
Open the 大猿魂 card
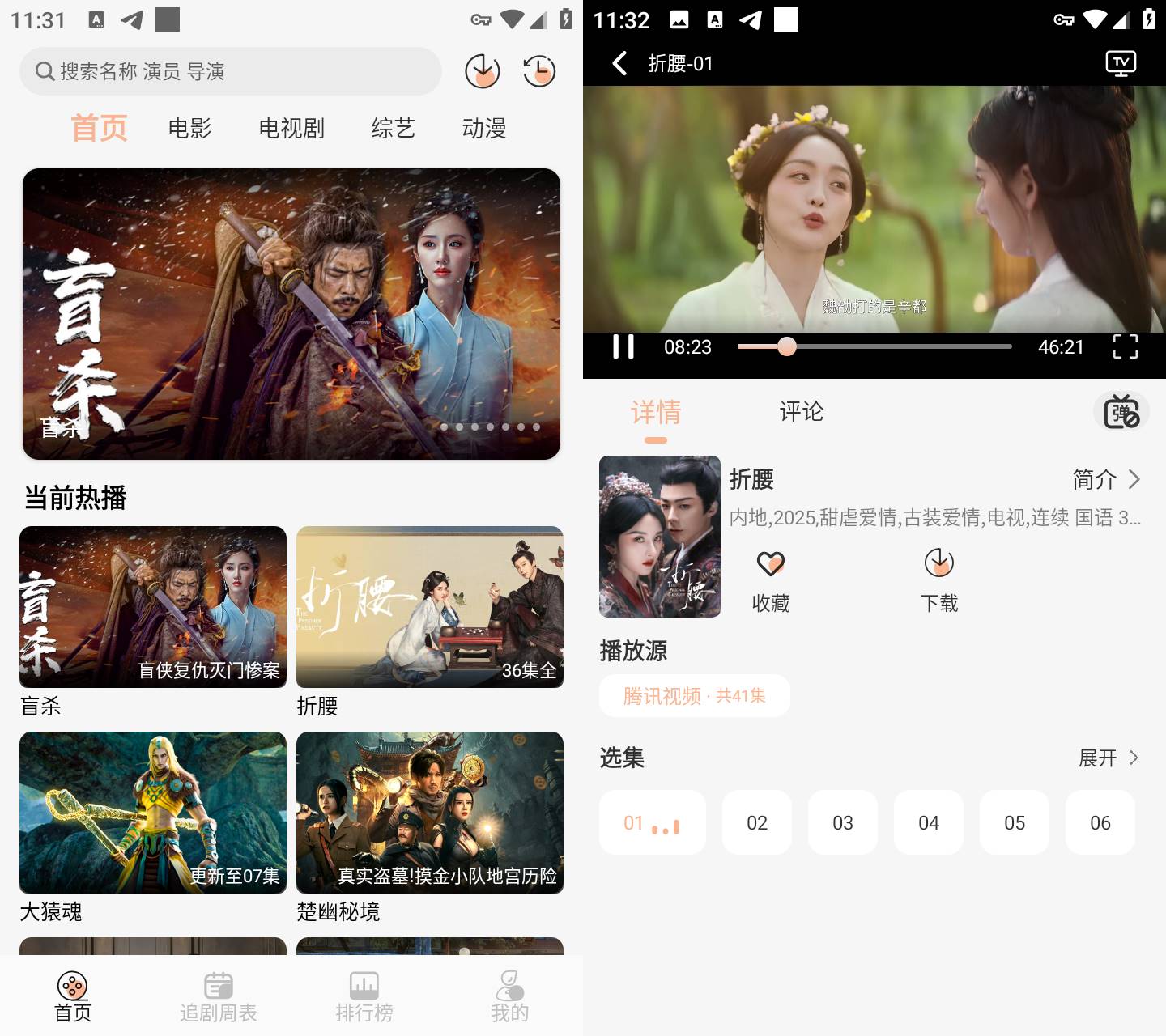point(153,813)
